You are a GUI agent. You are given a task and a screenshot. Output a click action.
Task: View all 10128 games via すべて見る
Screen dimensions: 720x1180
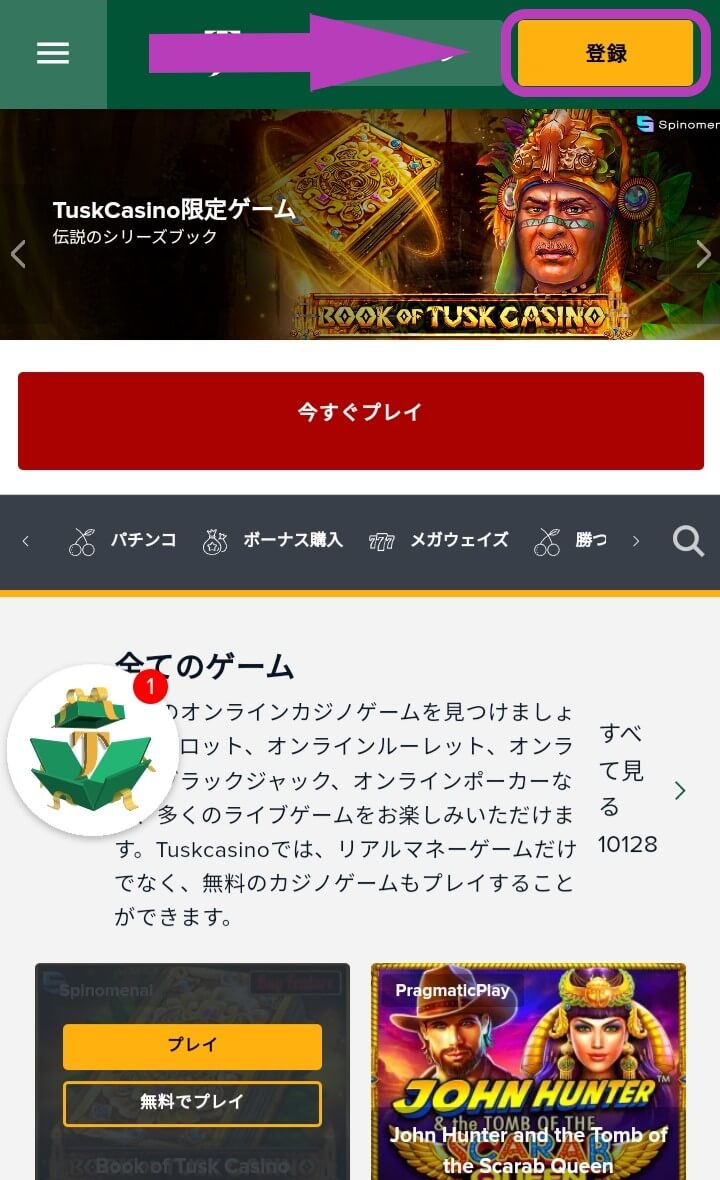pyautogui.click(x=640, y=789)
